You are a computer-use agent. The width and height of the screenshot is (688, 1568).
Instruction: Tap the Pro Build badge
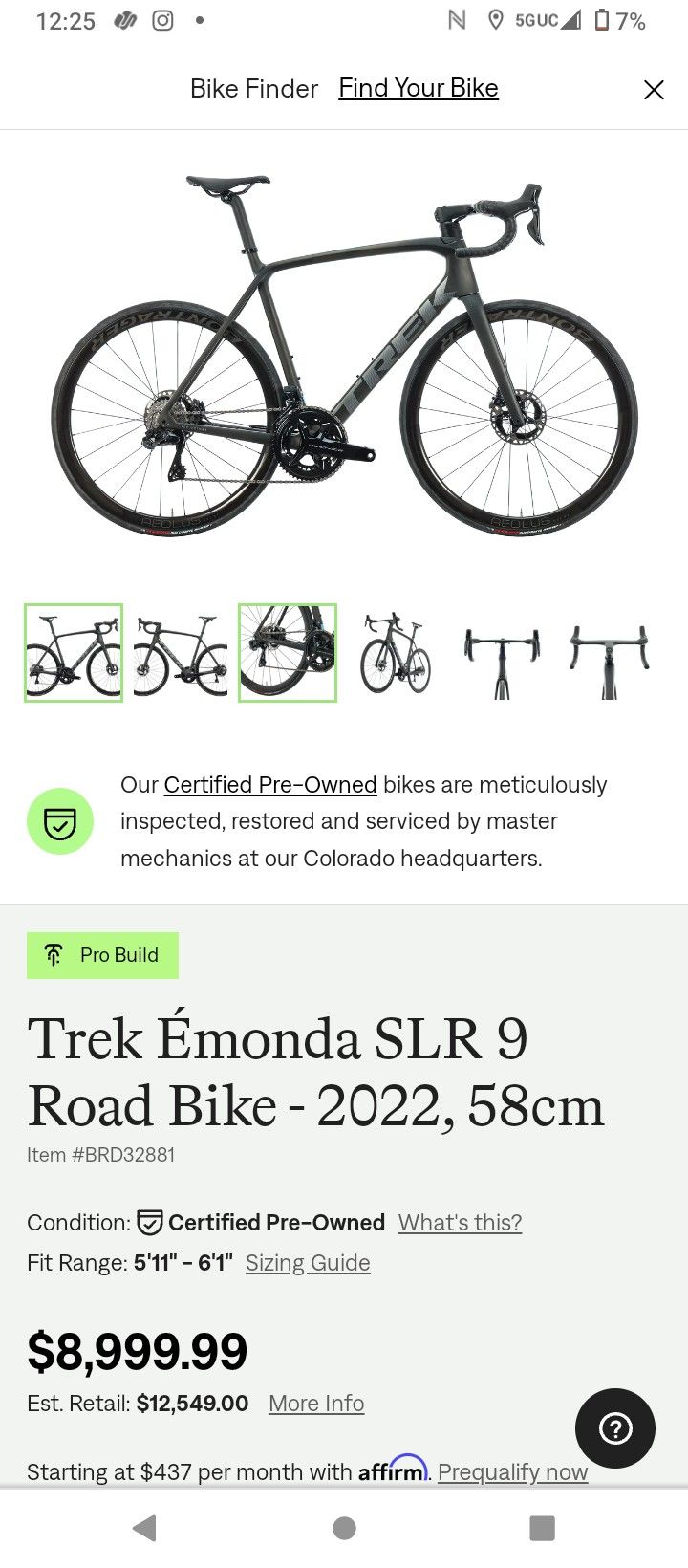(x=103, y=955)
